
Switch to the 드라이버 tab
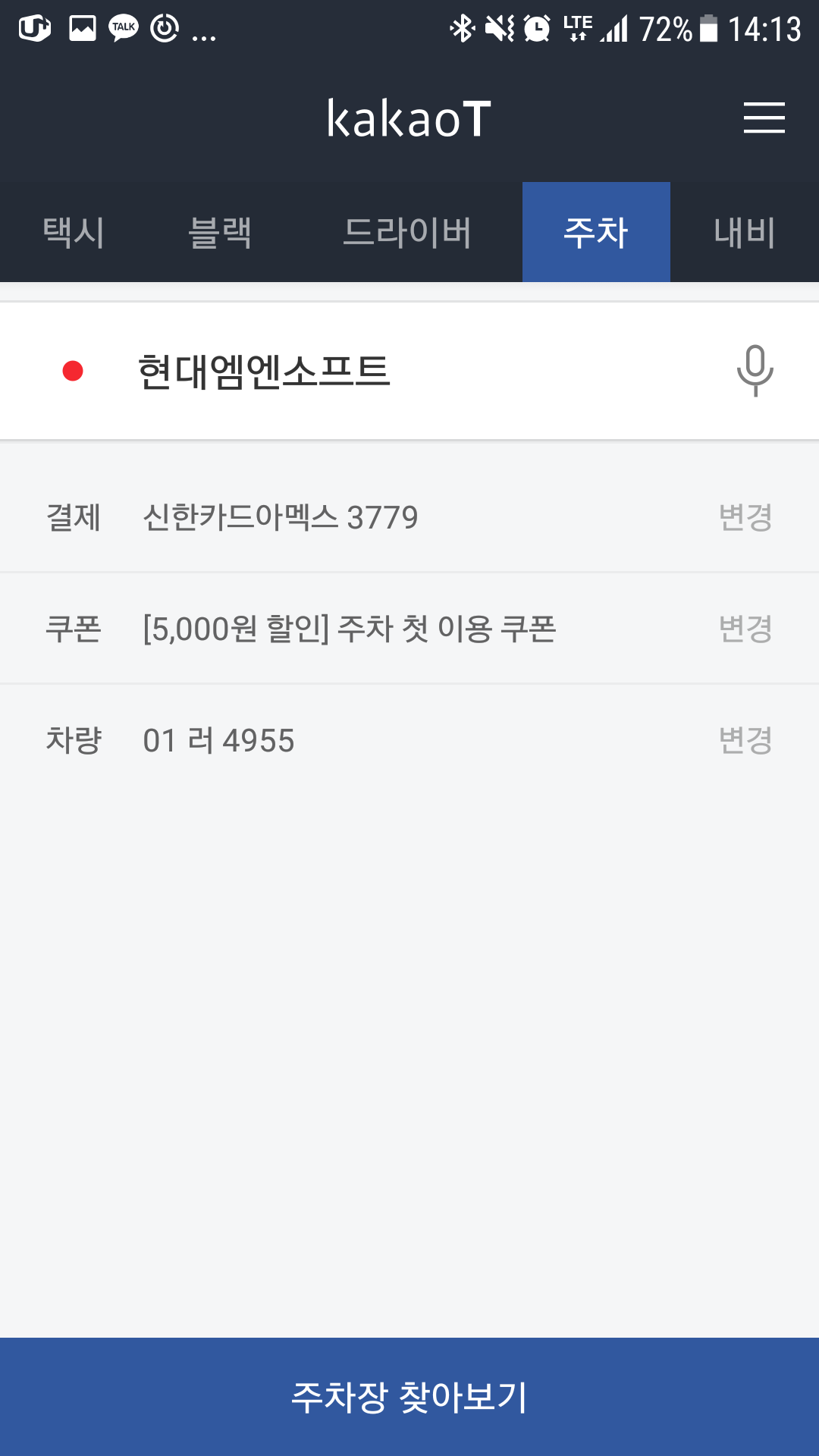(x=407, y=232)
